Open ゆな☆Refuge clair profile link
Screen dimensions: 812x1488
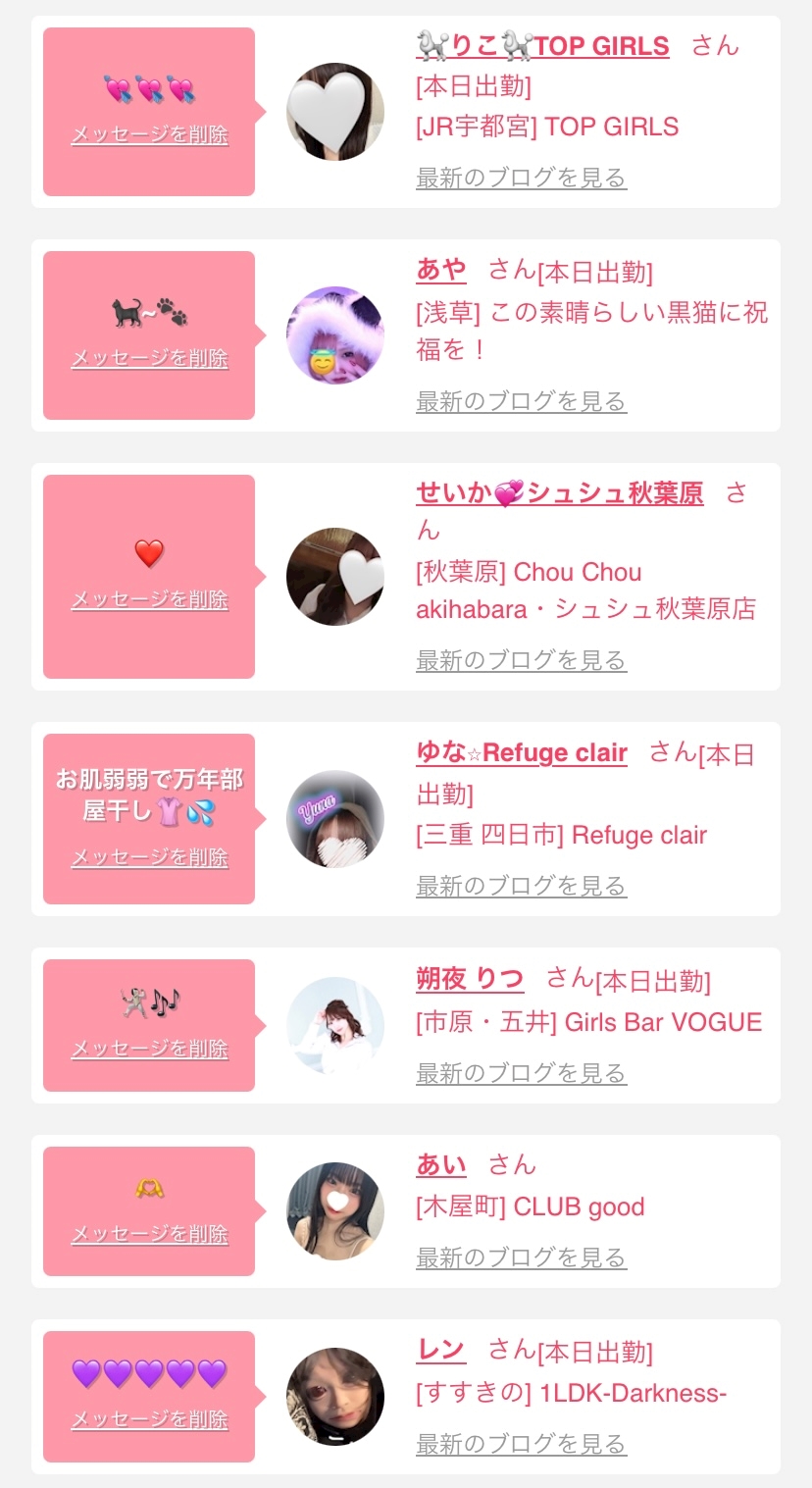coord(522,753)
